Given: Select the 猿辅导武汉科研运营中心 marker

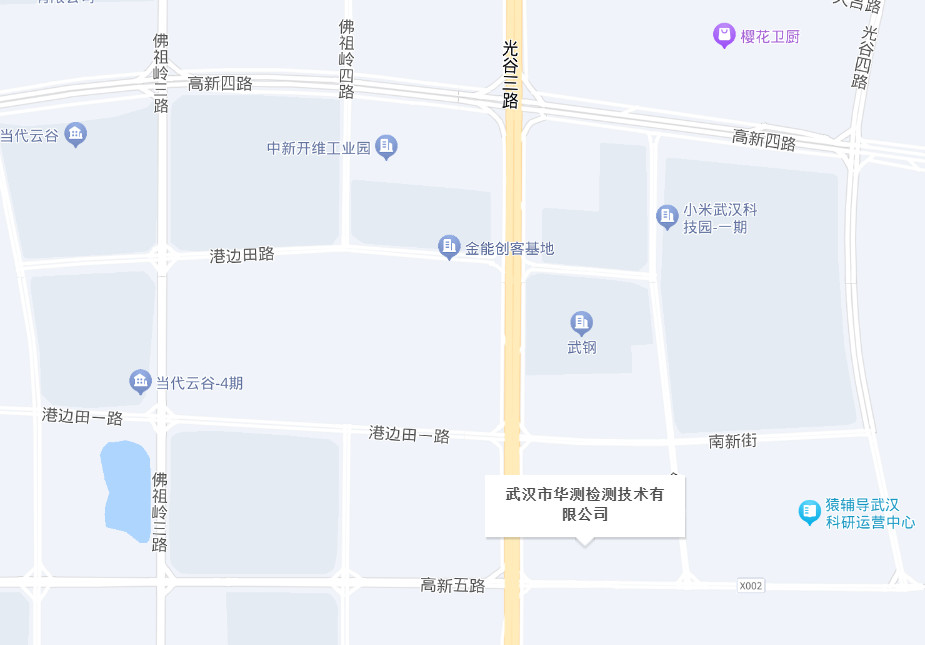Looking at the screenshot, I should point(810,512).
